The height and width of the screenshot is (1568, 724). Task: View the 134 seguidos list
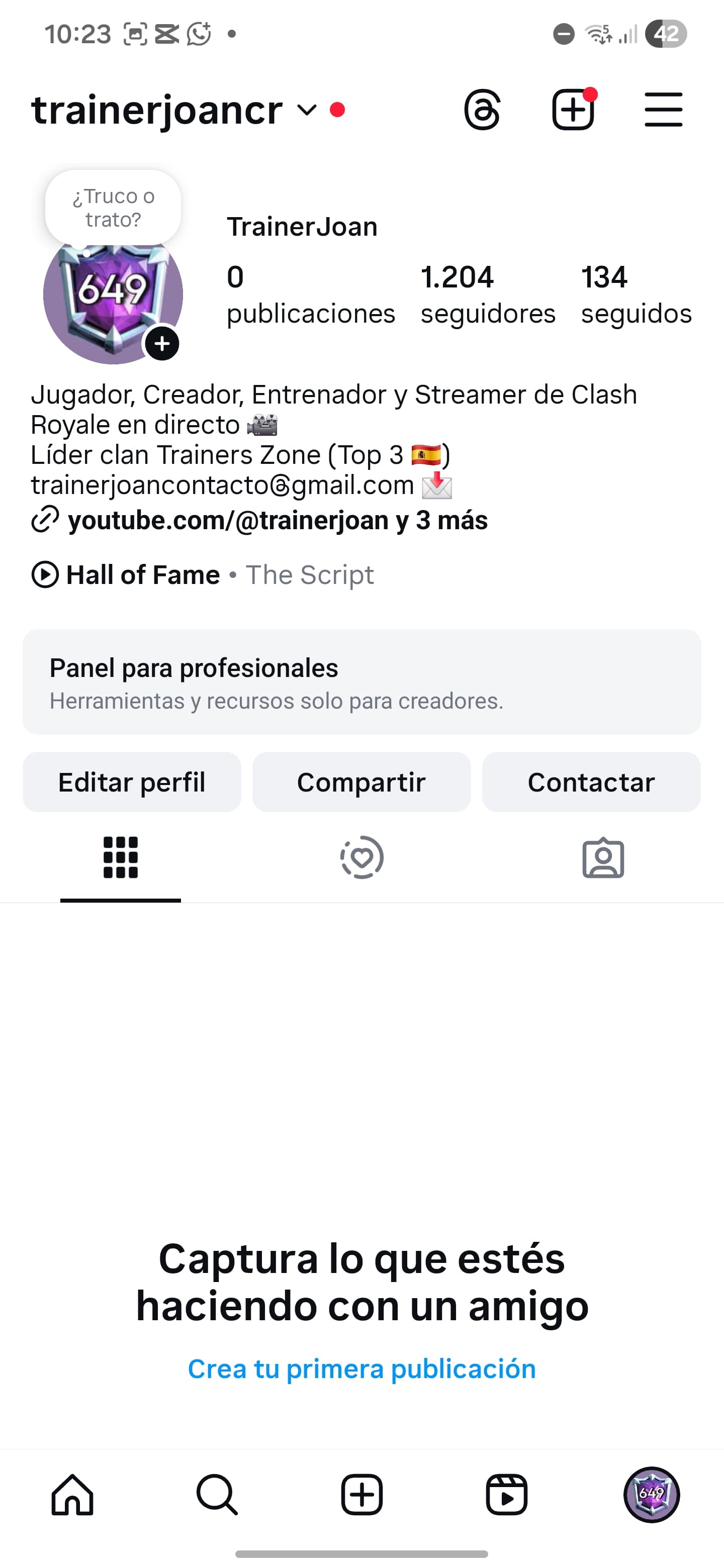[x=636, y=295]
